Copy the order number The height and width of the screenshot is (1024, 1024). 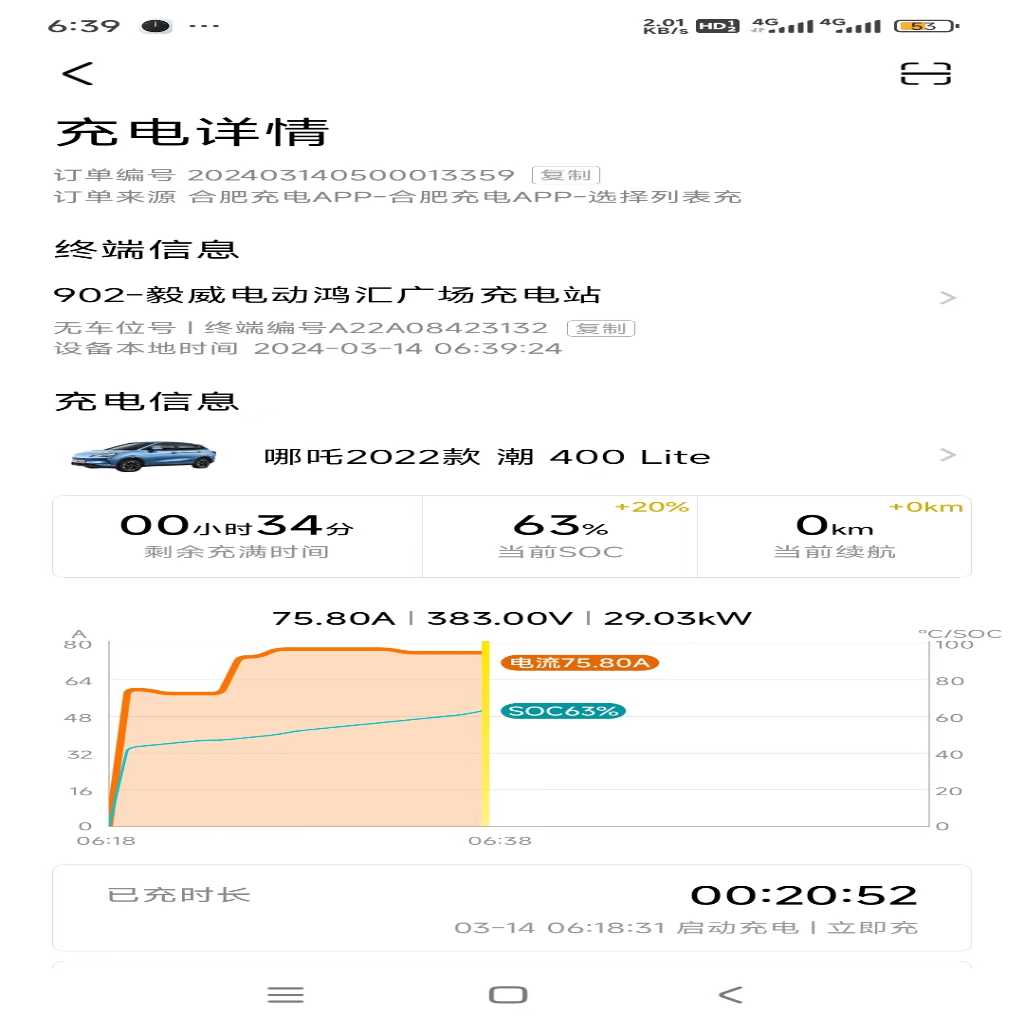(566, 176)
